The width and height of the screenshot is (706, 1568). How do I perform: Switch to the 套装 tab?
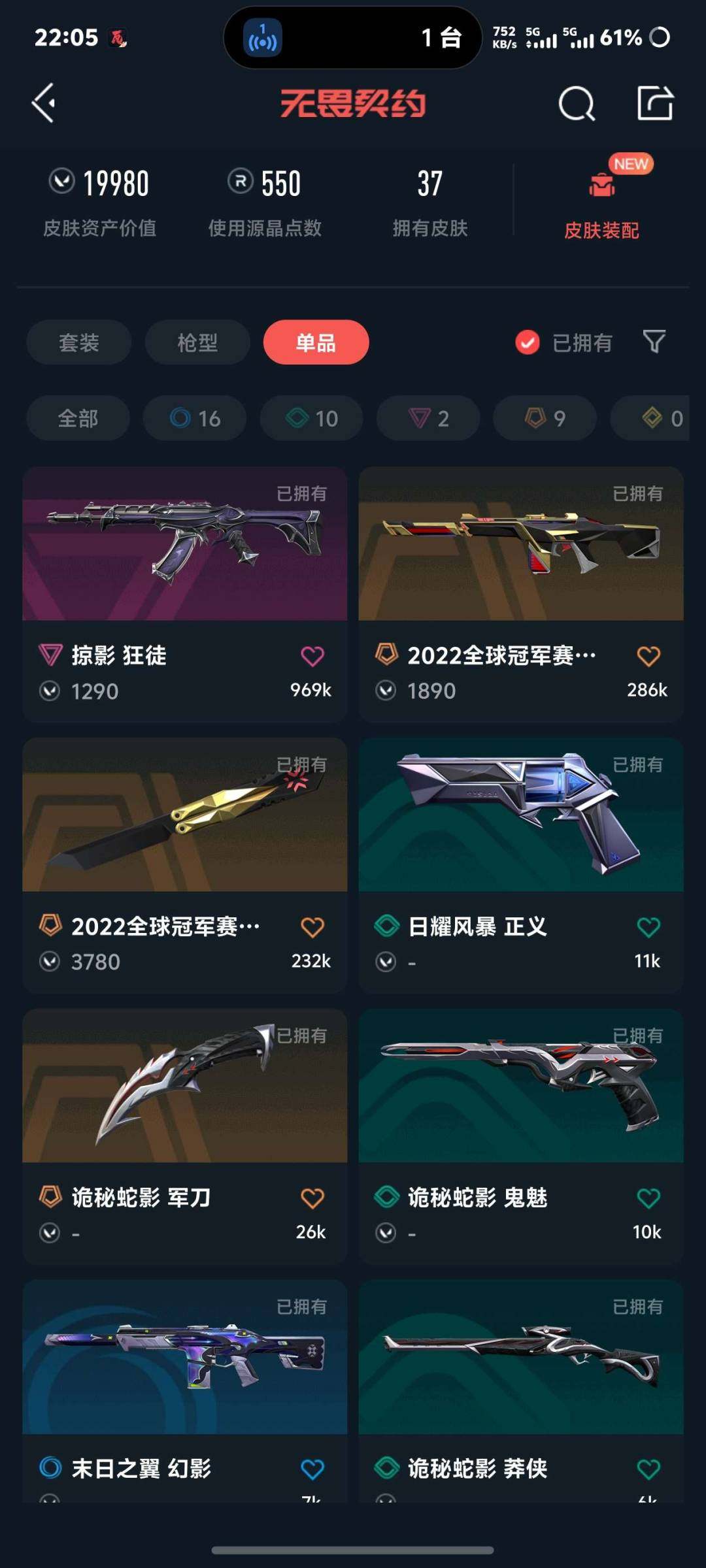78,342
